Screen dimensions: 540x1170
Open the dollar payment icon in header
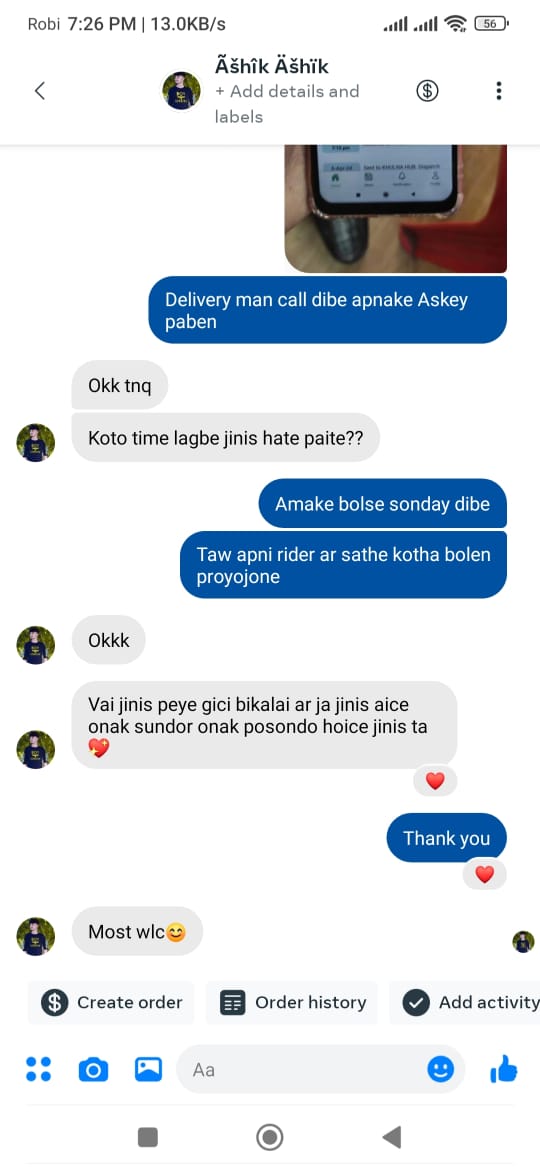coord(427,91)
